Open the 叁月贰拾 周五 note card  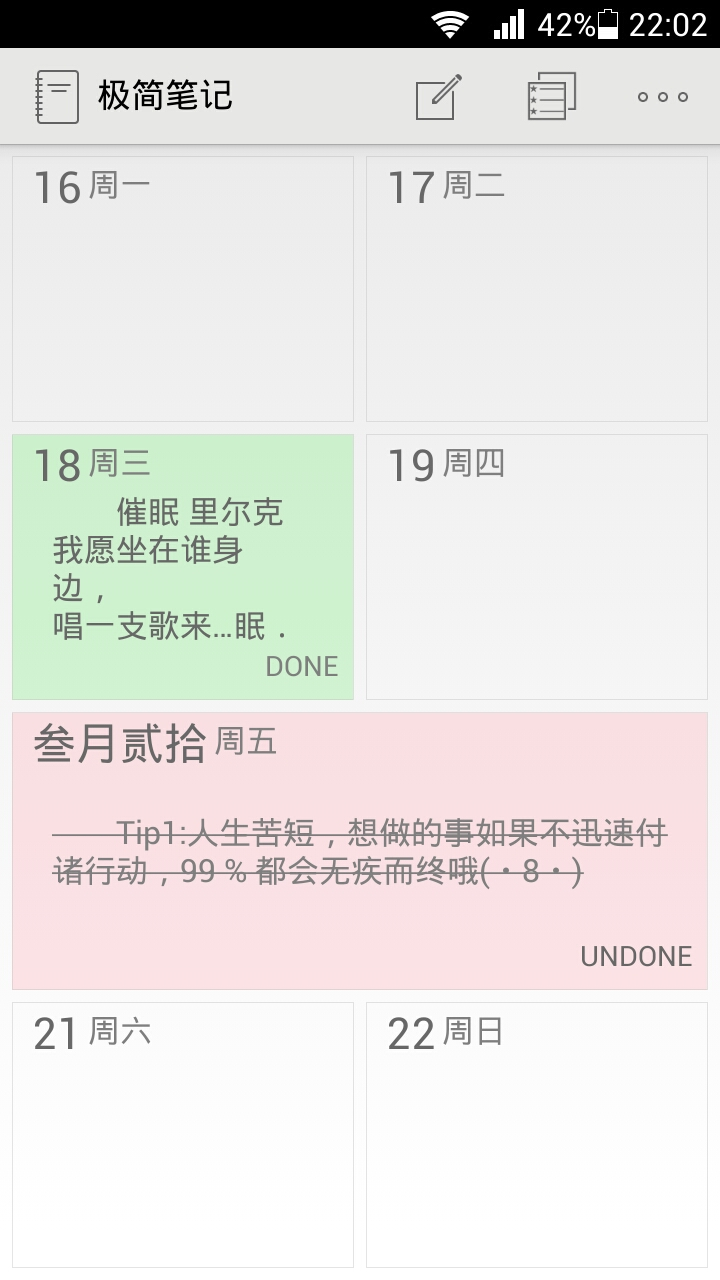[360, 851]
